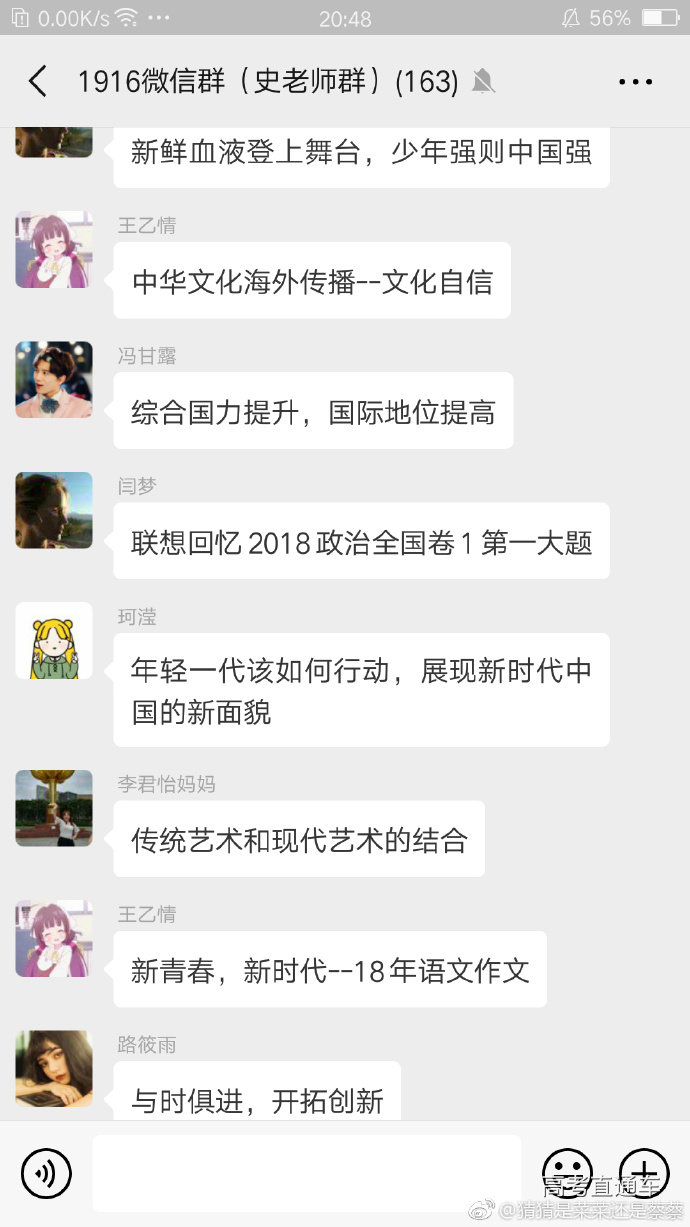Go back from the group chat
Screen dimensions: 690x1227
coord(38,82)
